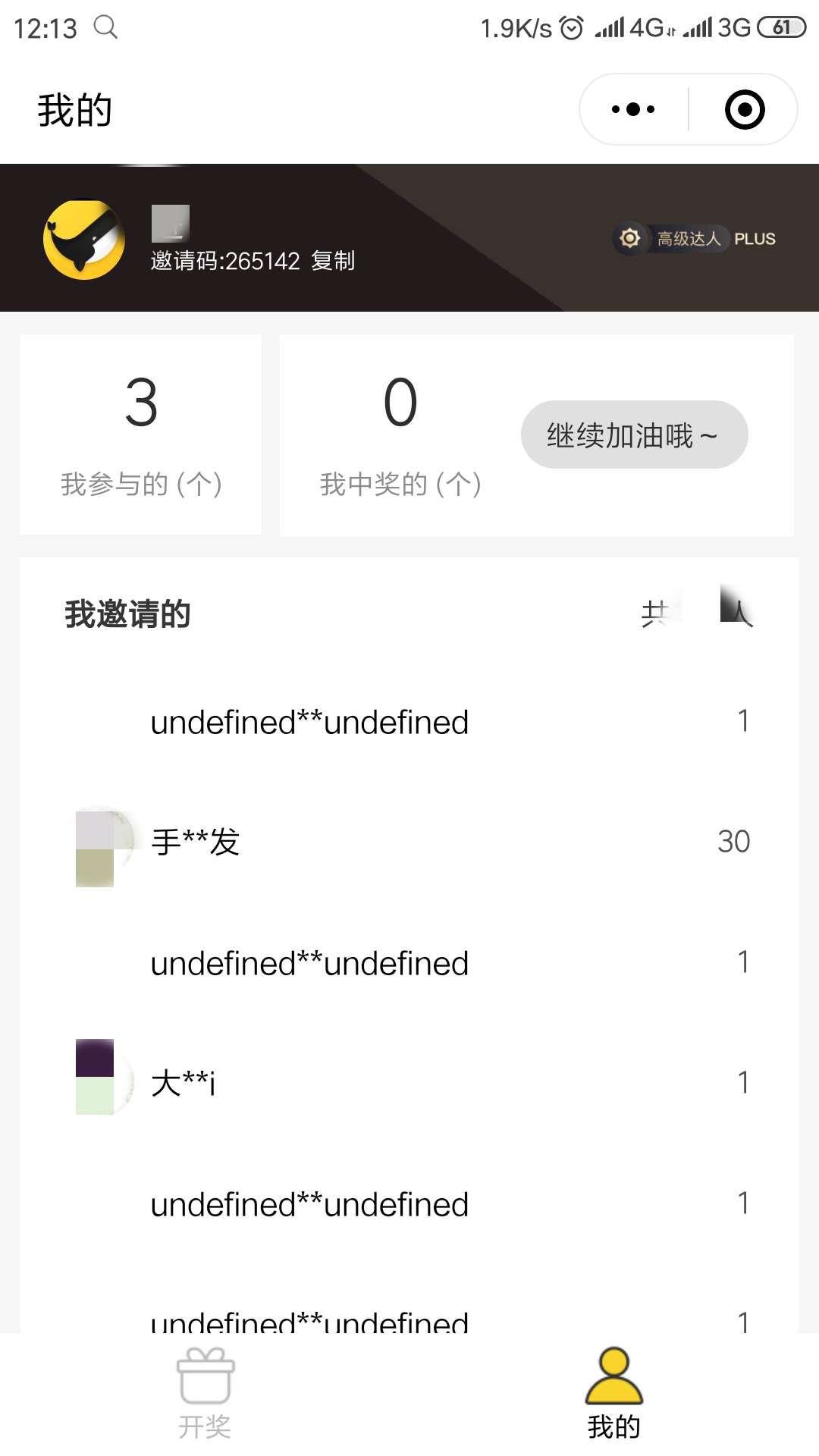
Task: Select the 我的 tab
Action: (x=614, y=1394)
